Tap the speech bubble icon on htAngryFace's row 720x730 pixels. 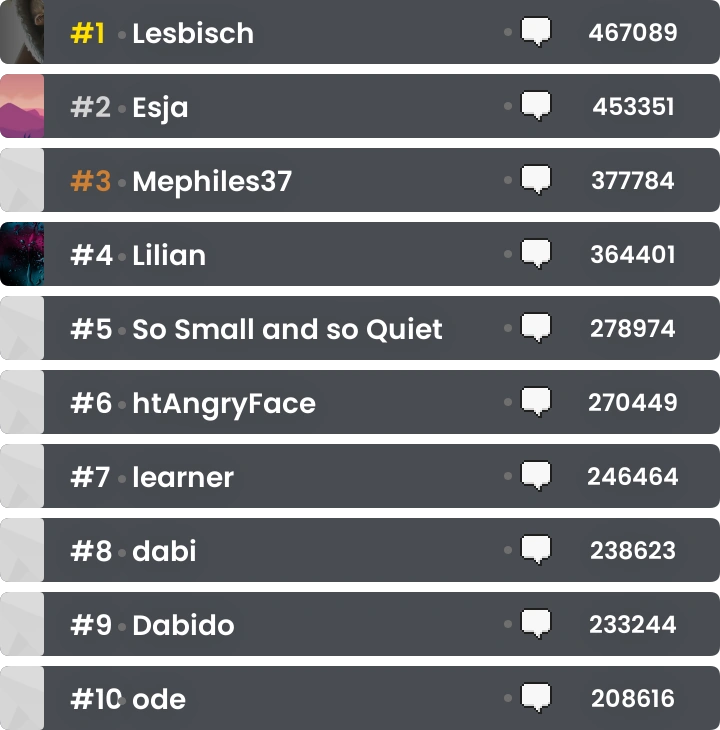pyautogui.click(x=536, y=402)
